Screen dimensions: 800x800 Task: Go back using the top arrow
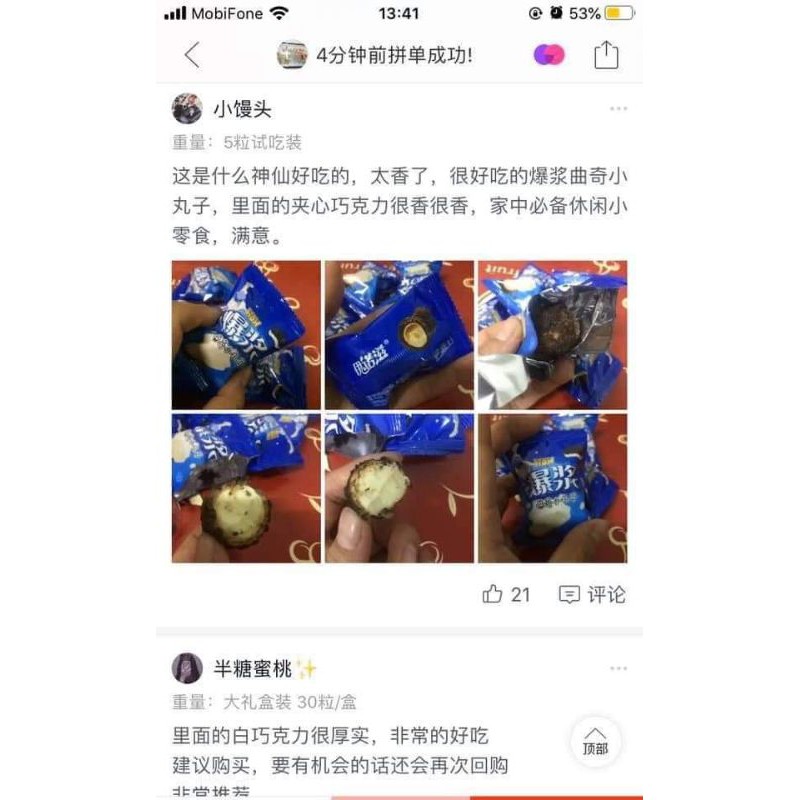pos(192,55)
